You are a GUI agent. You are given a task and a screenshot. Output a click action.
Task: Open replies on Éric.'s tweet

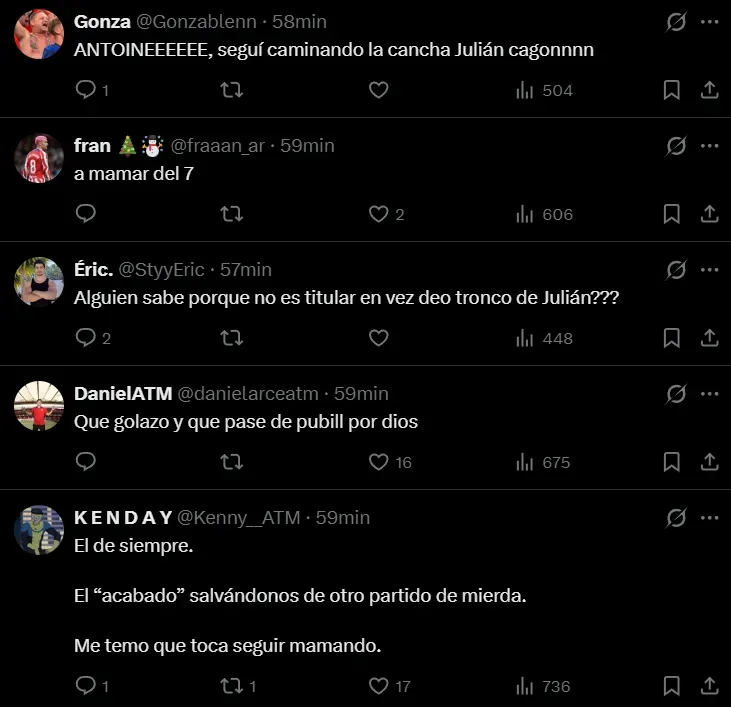pyautogui.click(x=87, y=338)
